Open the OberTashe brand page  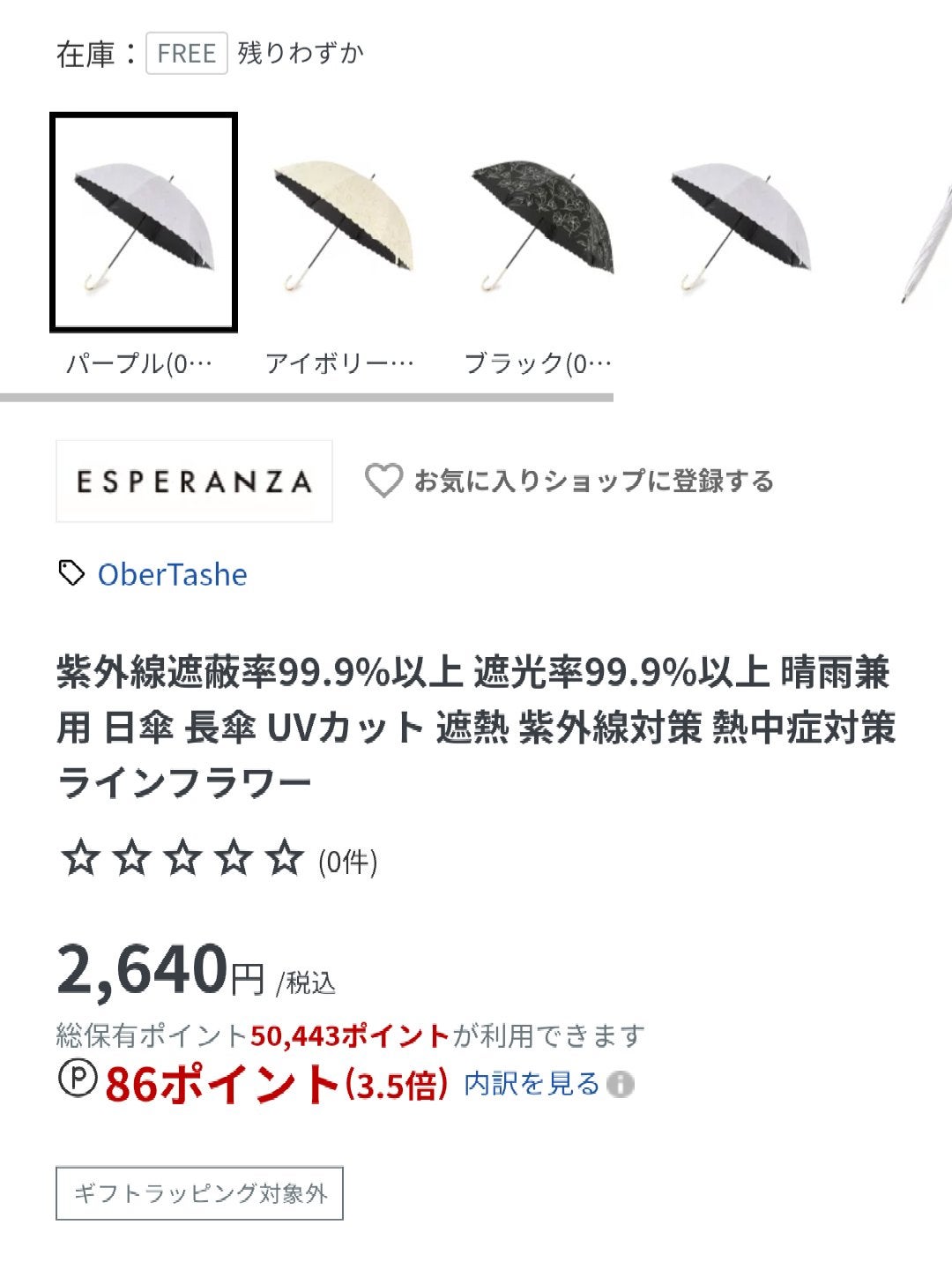(170, 574)
